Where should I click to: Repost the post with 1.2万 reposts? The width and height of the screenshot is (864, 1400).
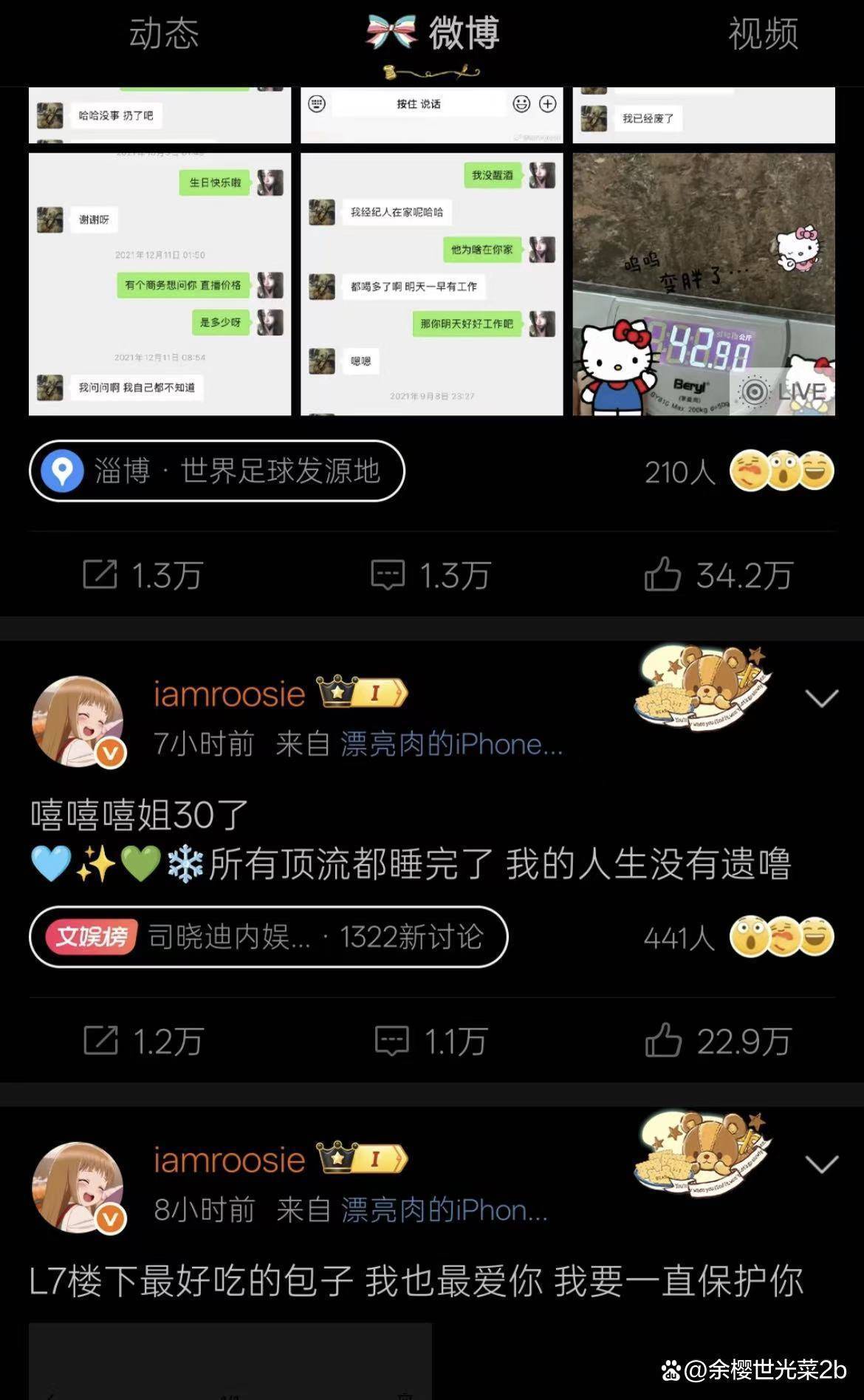[143, 1041]
